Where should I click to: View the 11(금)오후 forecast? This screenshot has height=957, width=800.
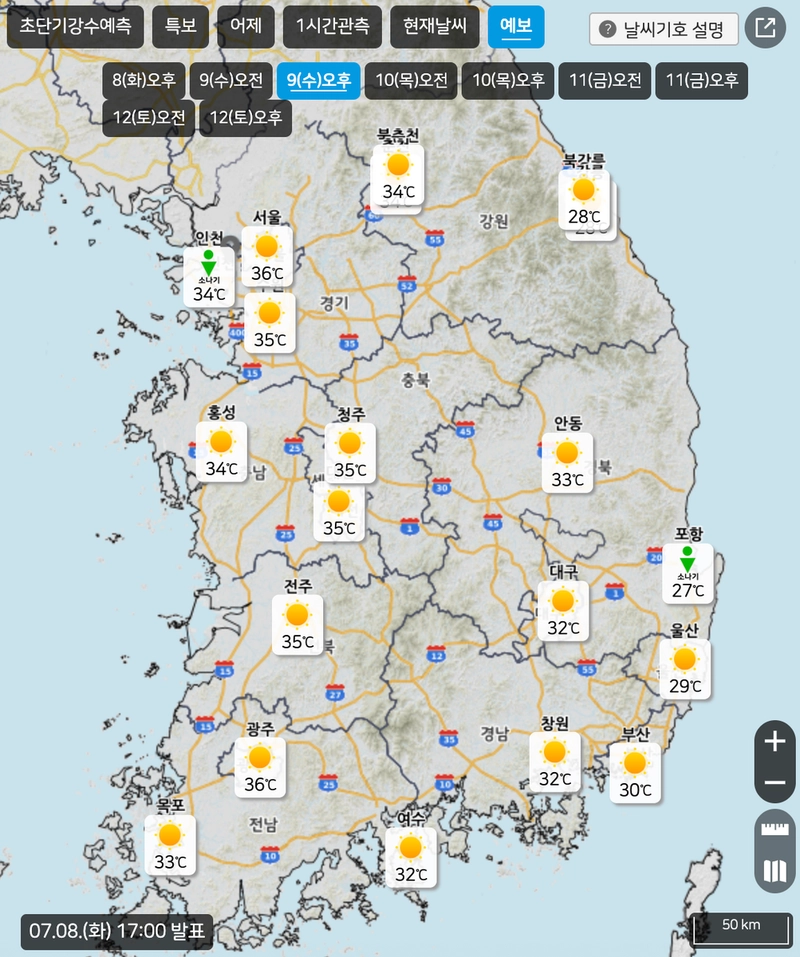pyautogui.click(x=702, y=81)
